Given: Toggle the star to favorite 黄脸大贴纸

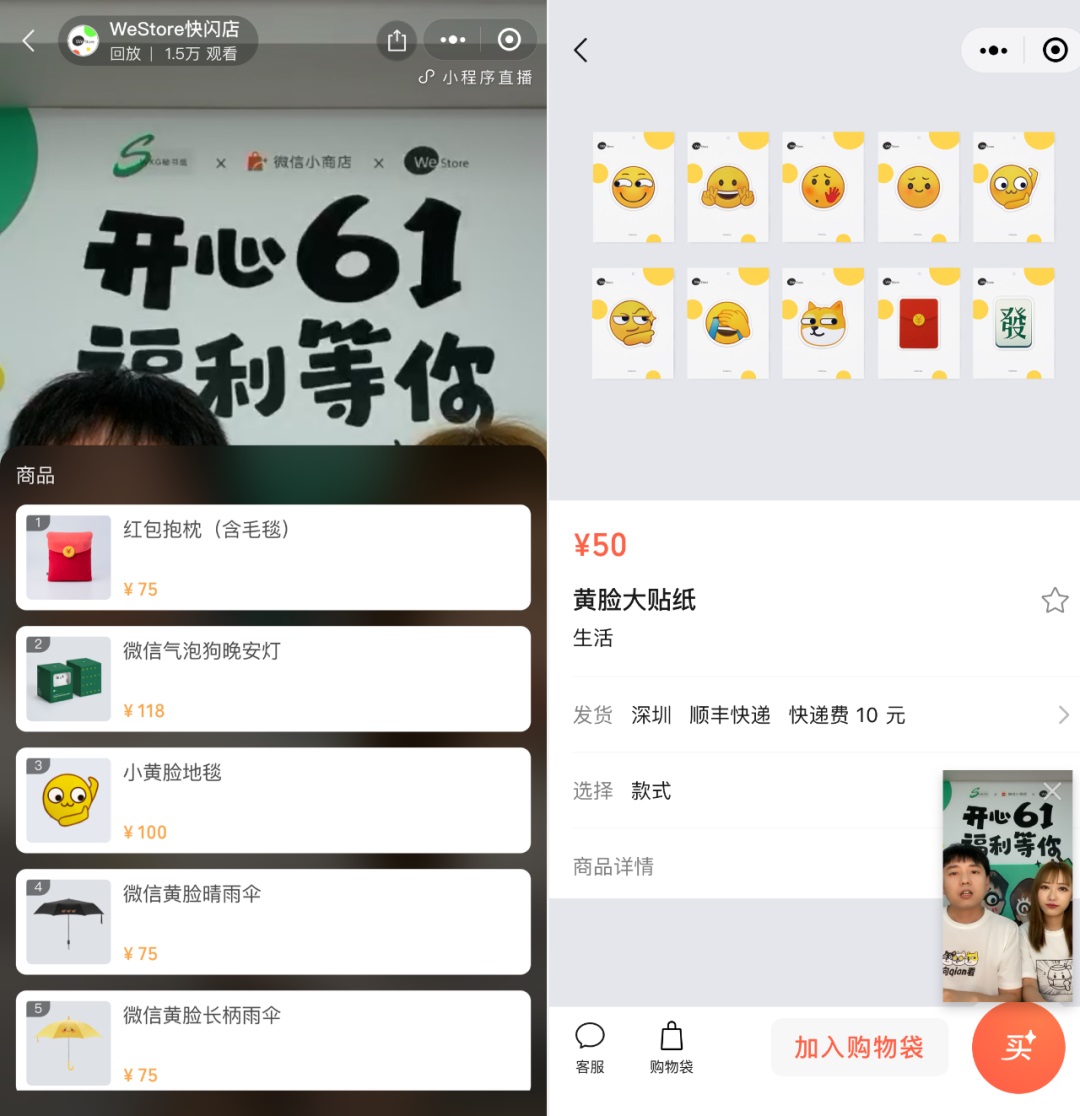Looking at the screenshot, I should [1055, 600].
